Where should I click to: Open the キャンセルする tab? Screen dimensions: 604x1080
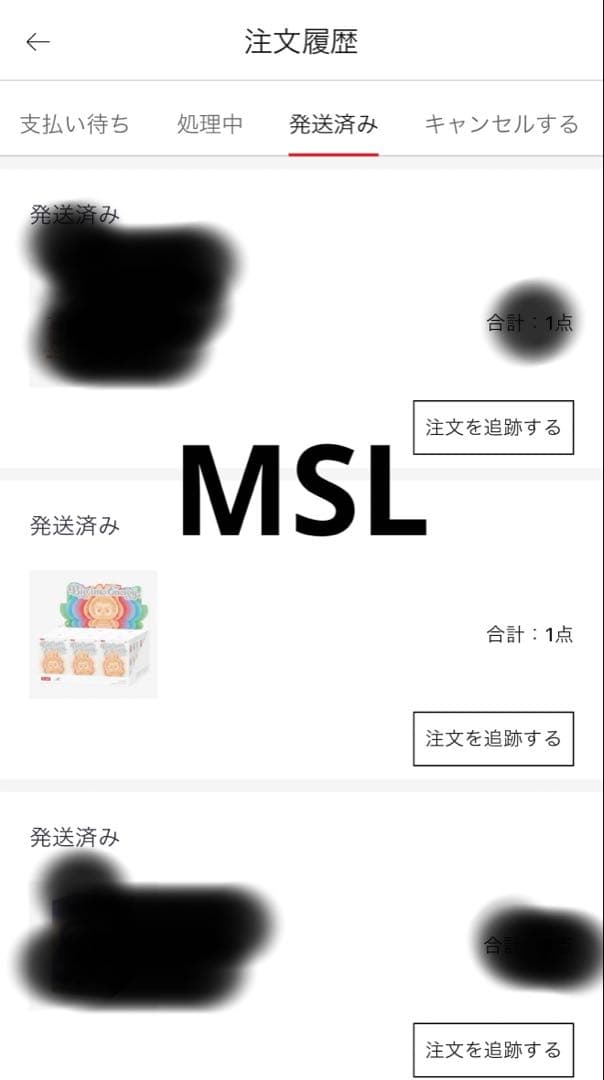coord(501,125)
